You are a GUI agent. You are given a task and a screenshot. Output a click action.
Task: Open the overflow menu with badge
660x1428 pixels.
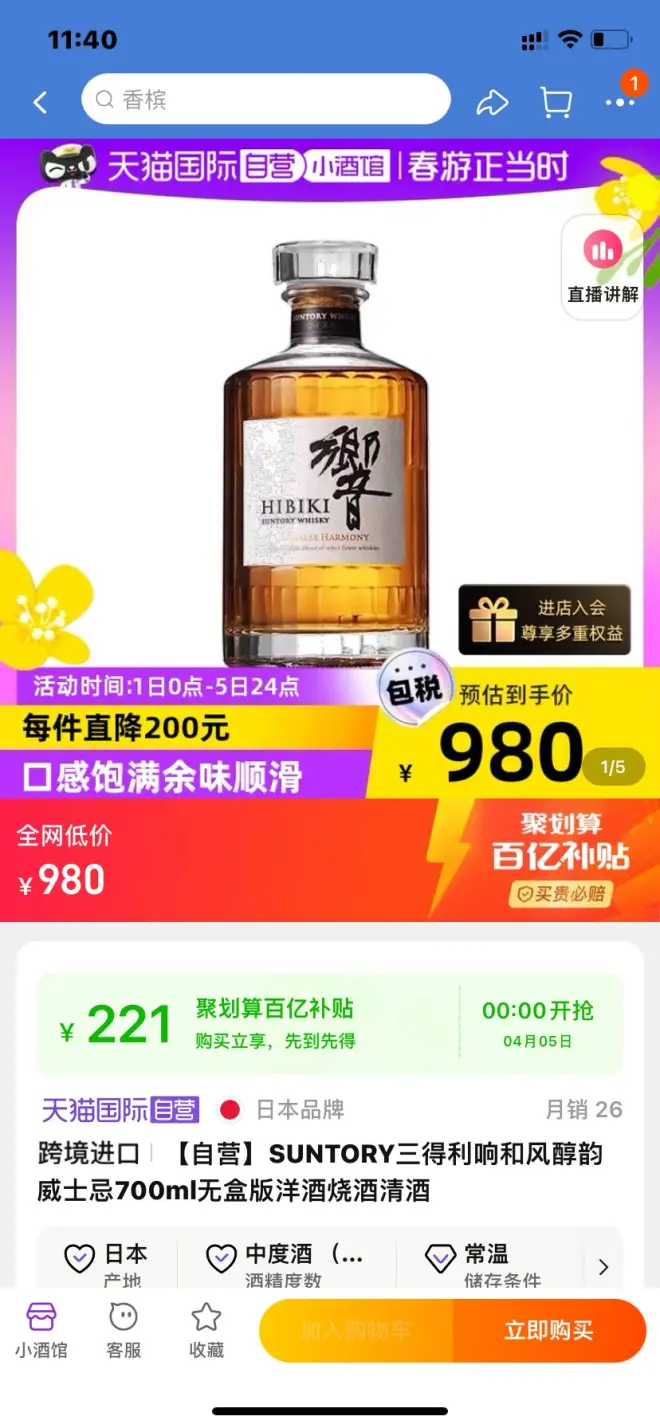(620, 101)
